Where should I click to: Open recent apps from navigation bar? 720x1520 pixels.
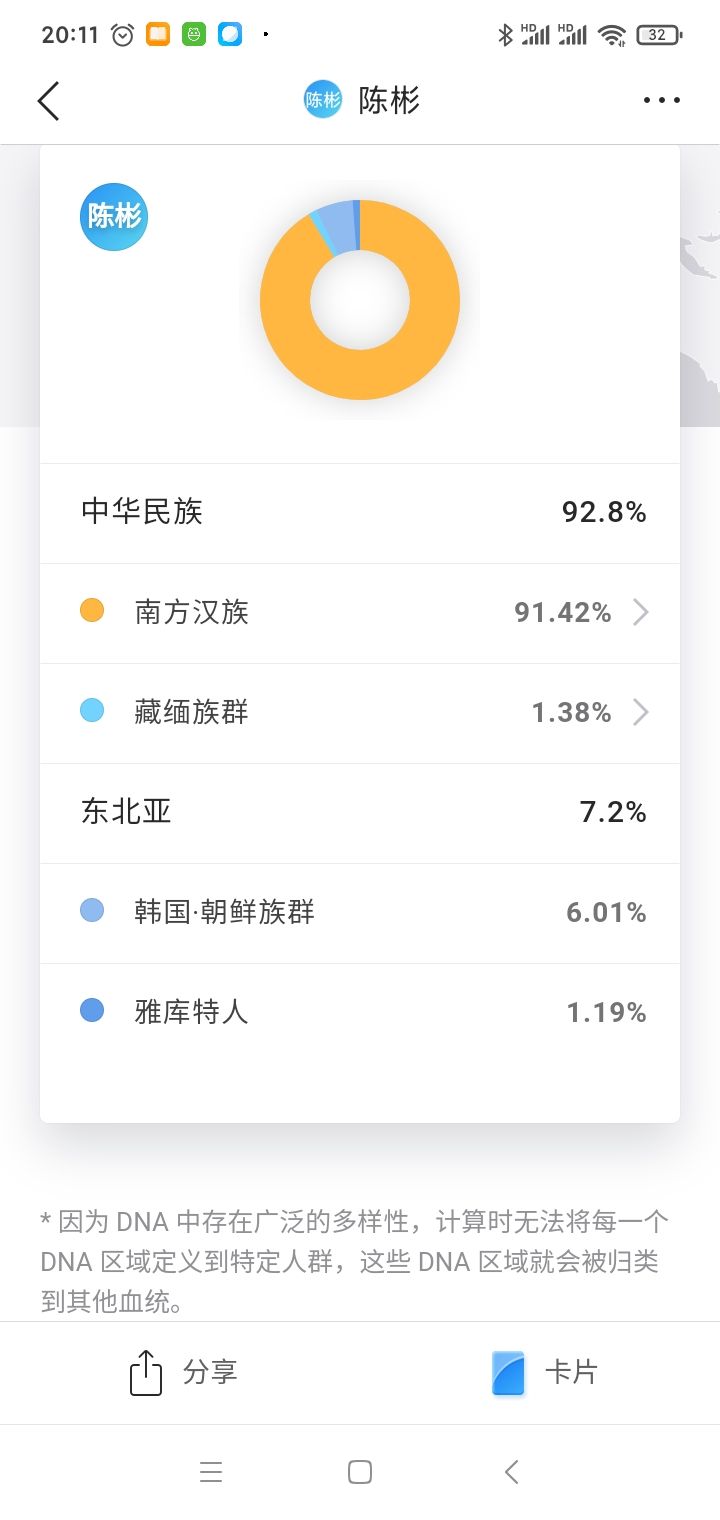pos(210,1472)
